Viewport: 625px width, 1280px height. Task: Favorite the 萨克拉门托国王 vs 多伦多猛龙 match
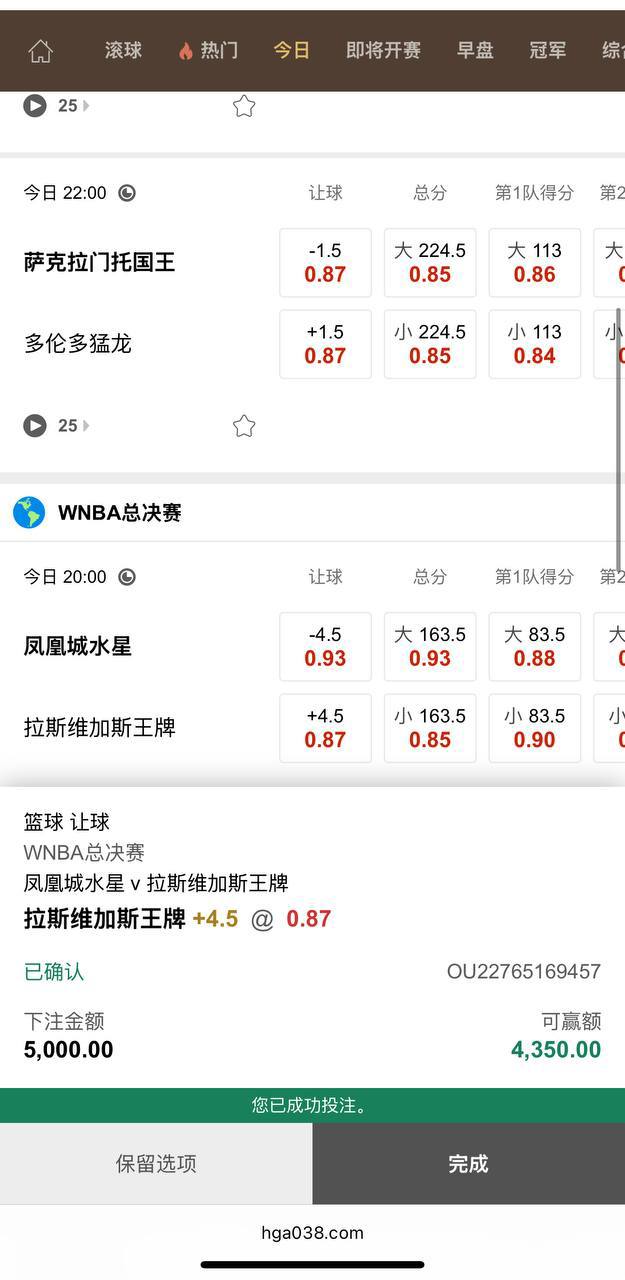coord(244,426)
